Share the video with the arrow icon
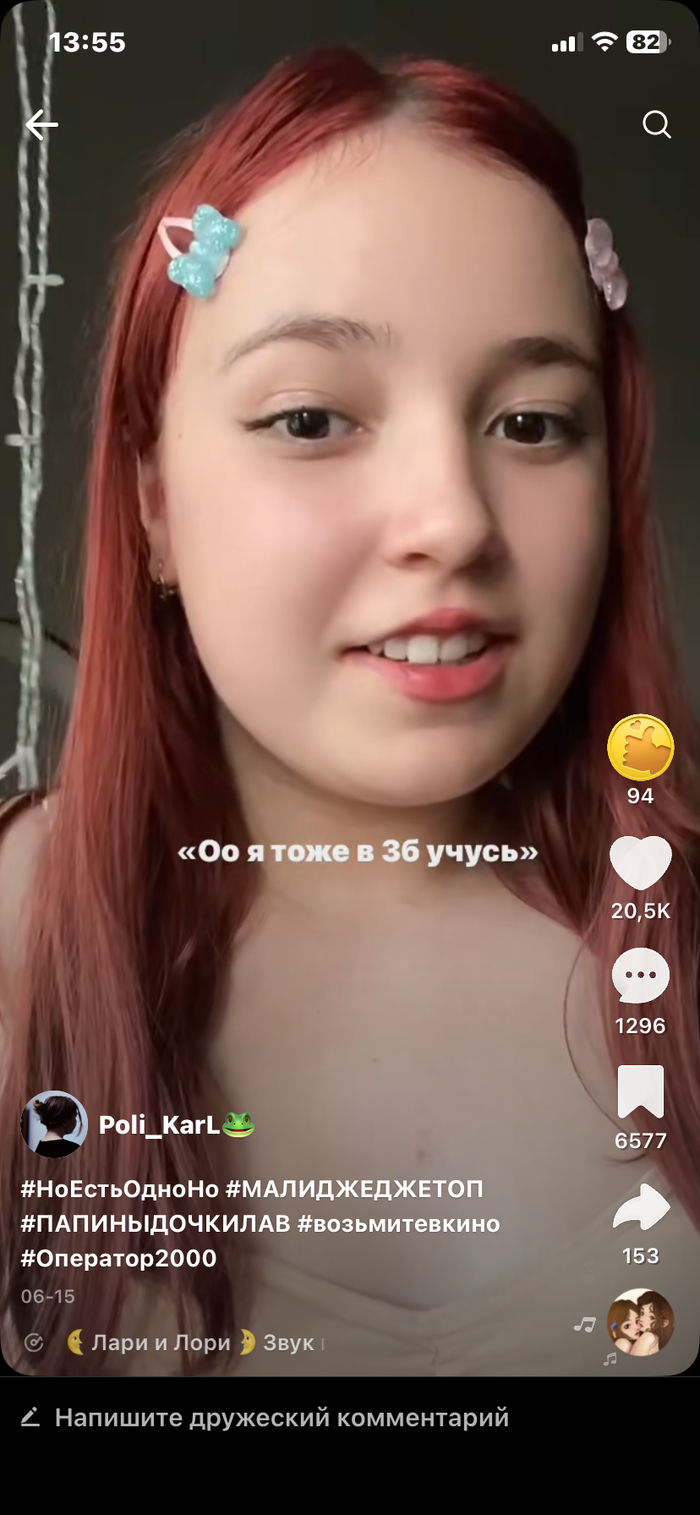700x1515 pixels. pyautogui.click(x=640, y=1207)
